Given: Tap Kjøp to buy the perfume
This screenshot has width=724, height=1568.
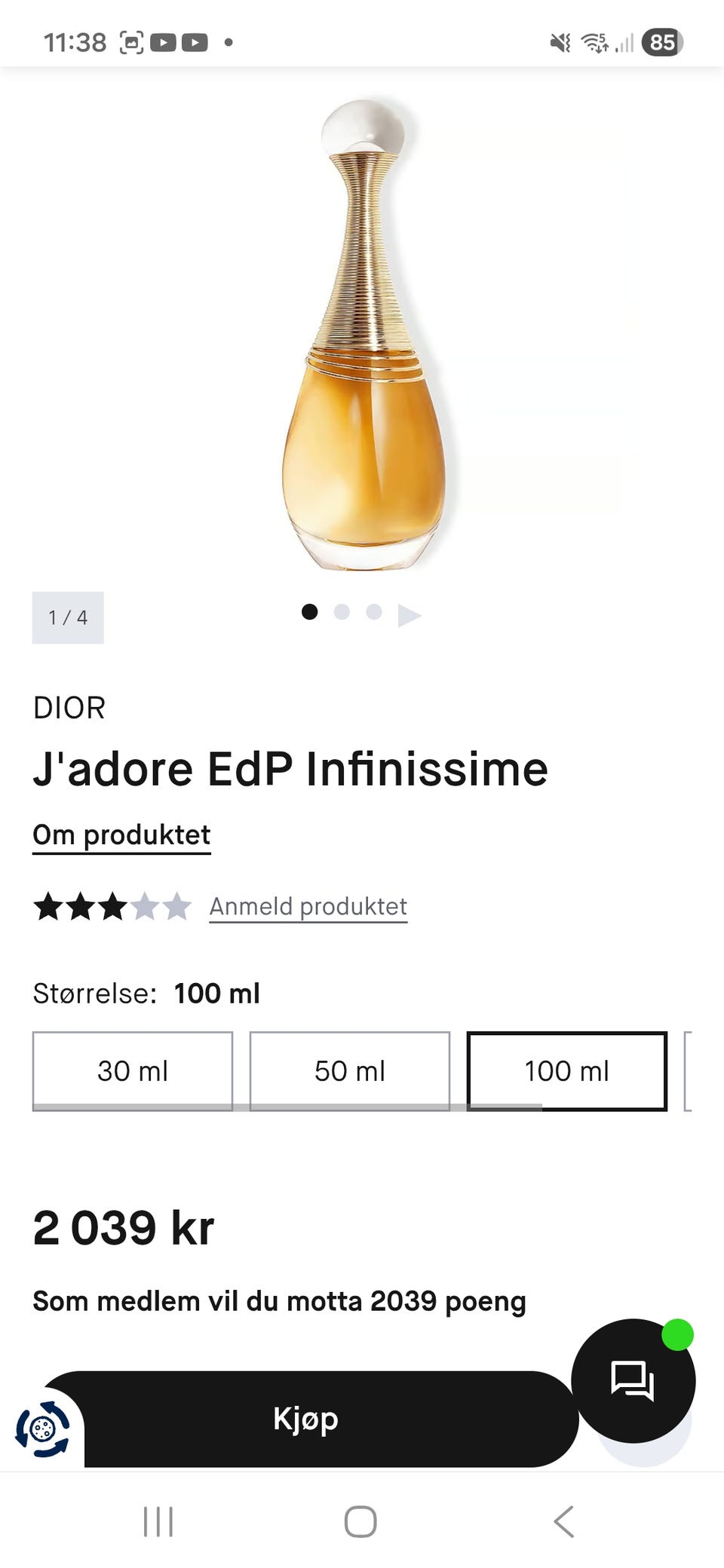Looking at the screenshot, I should coord(305,1419).
